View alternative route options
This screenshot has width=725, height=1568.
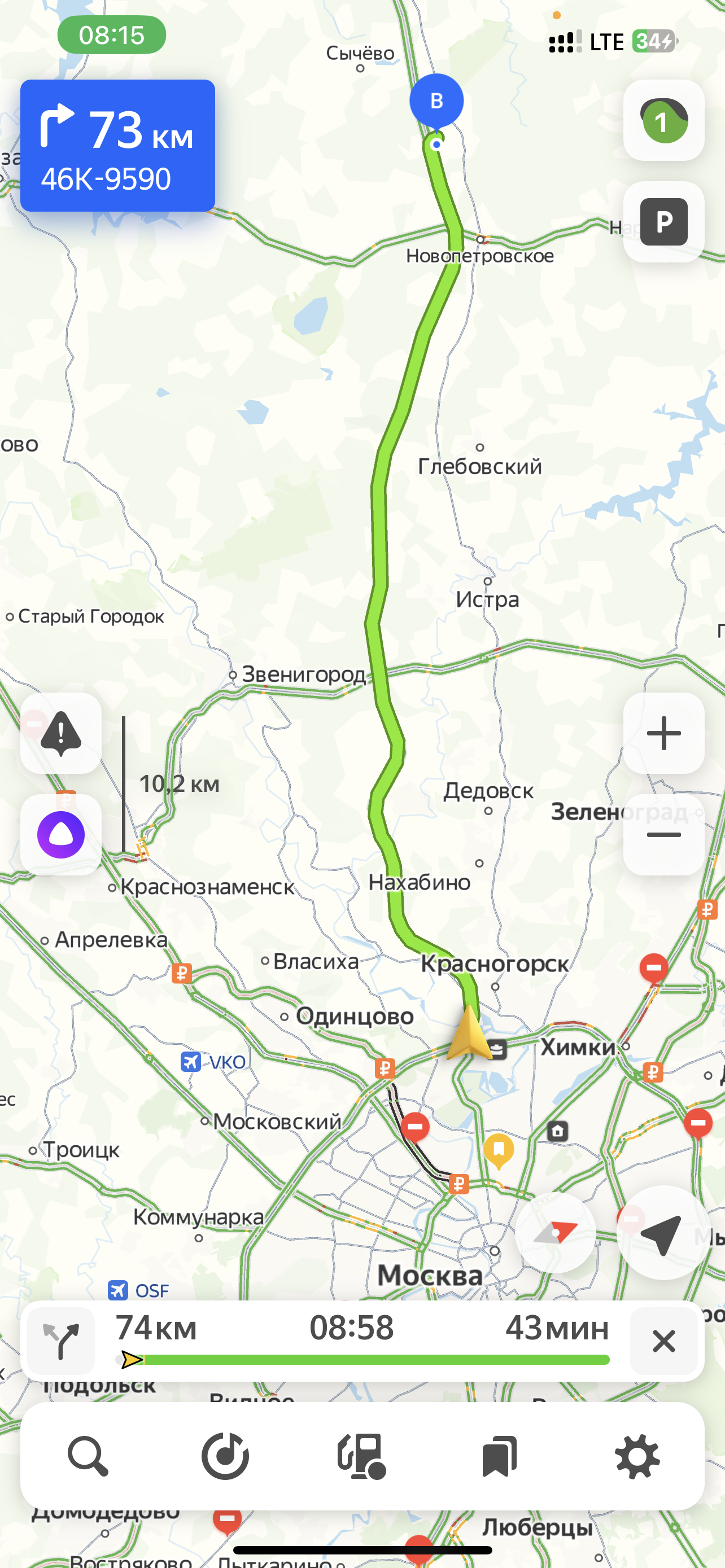(61, 1341)
